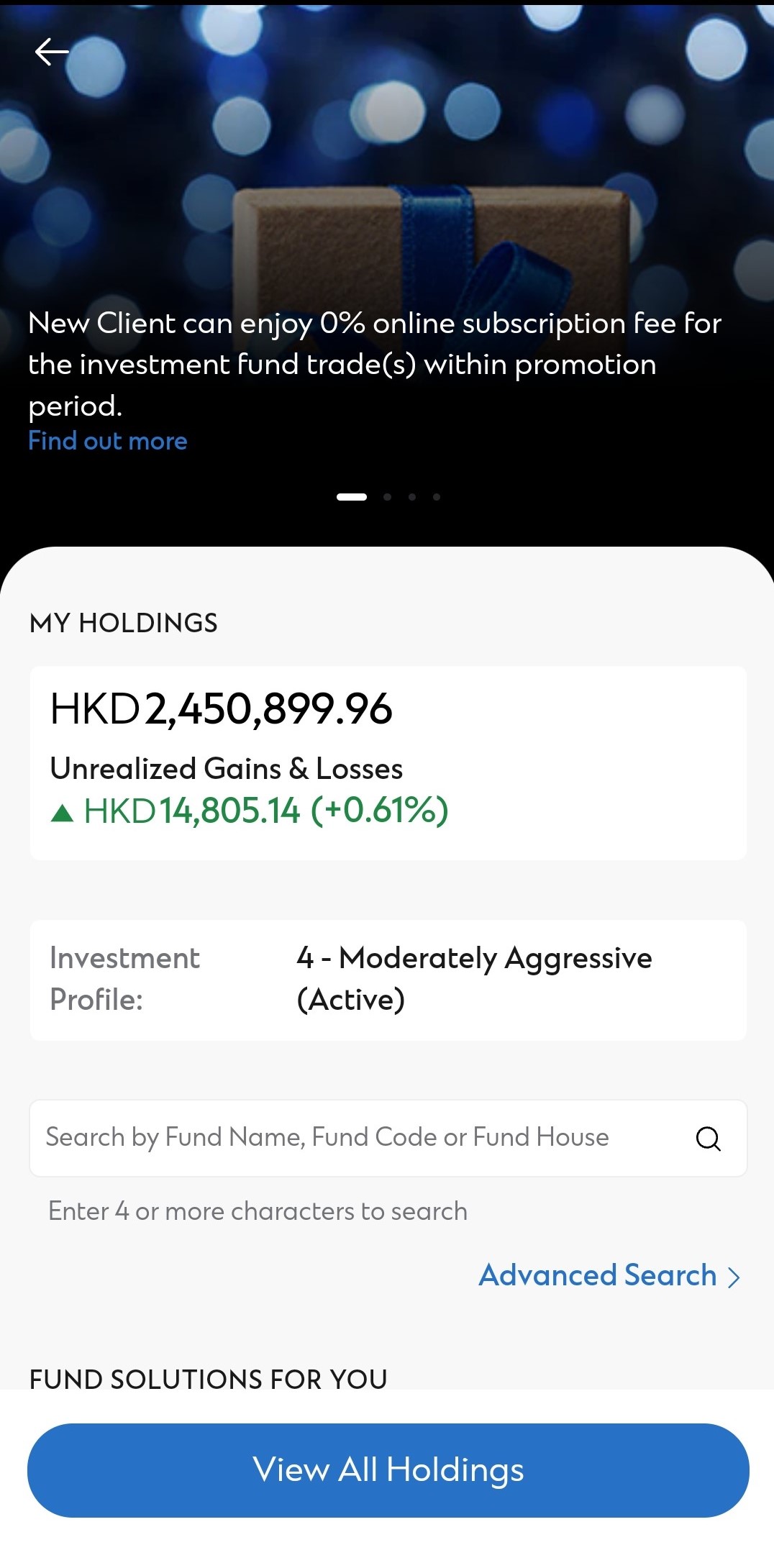
Task: Open the Find out more link
Action: (107, 440)
